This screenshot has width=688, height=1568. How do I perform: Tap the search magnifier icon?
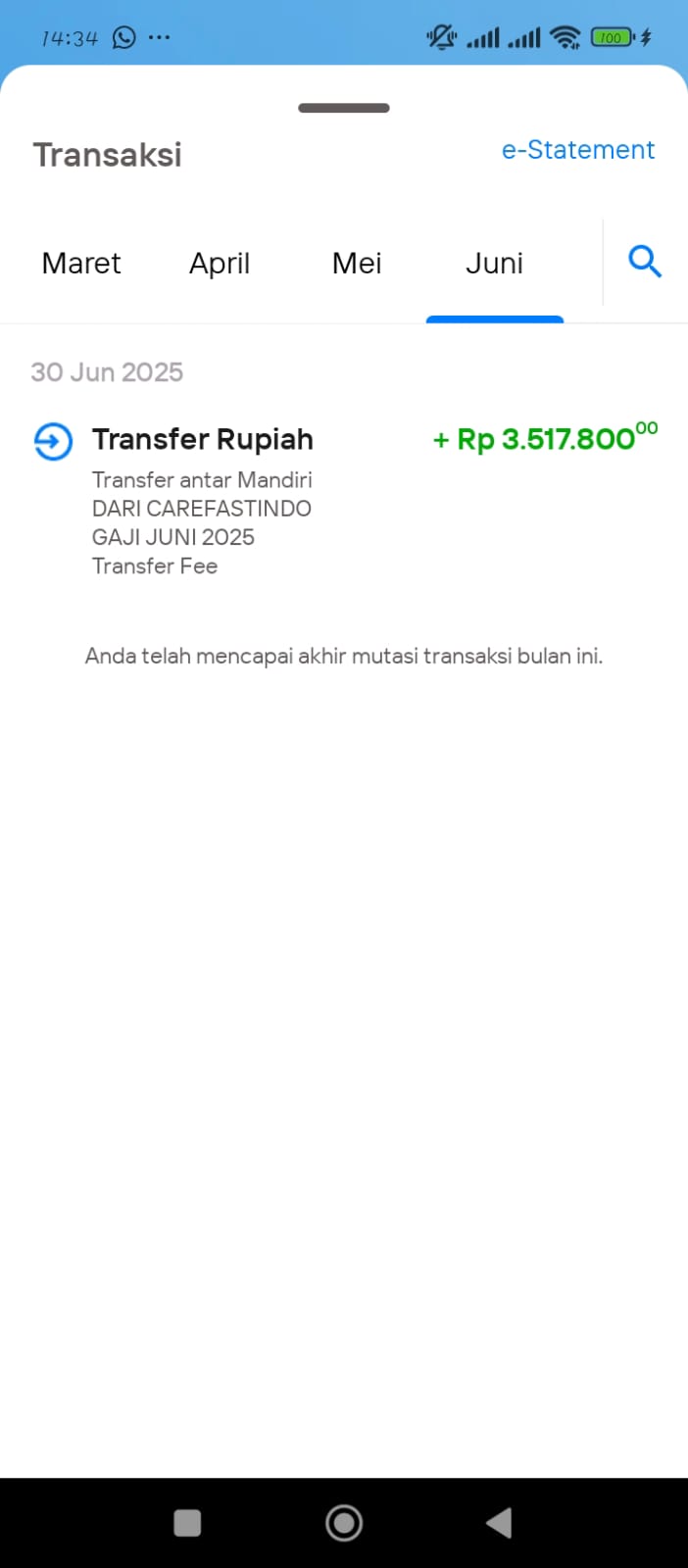click(644, 262)
